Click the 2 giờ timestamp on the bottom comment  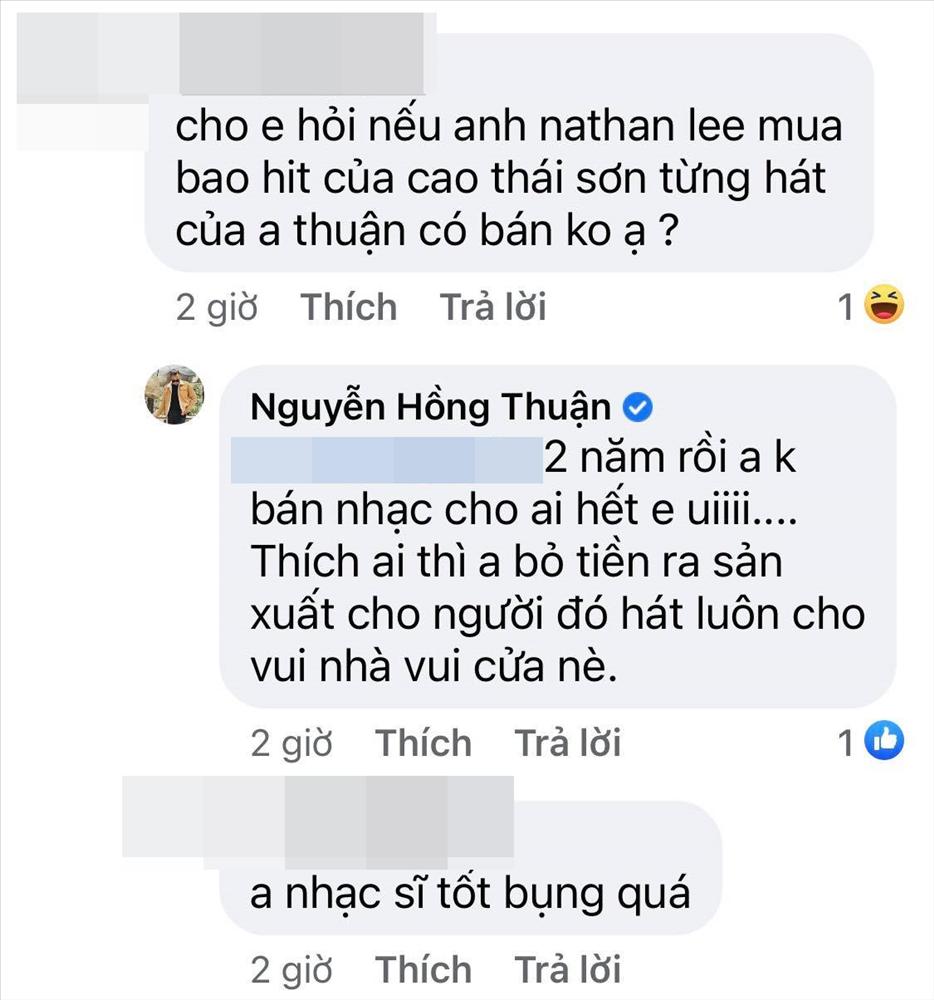[x=290, y=969]
